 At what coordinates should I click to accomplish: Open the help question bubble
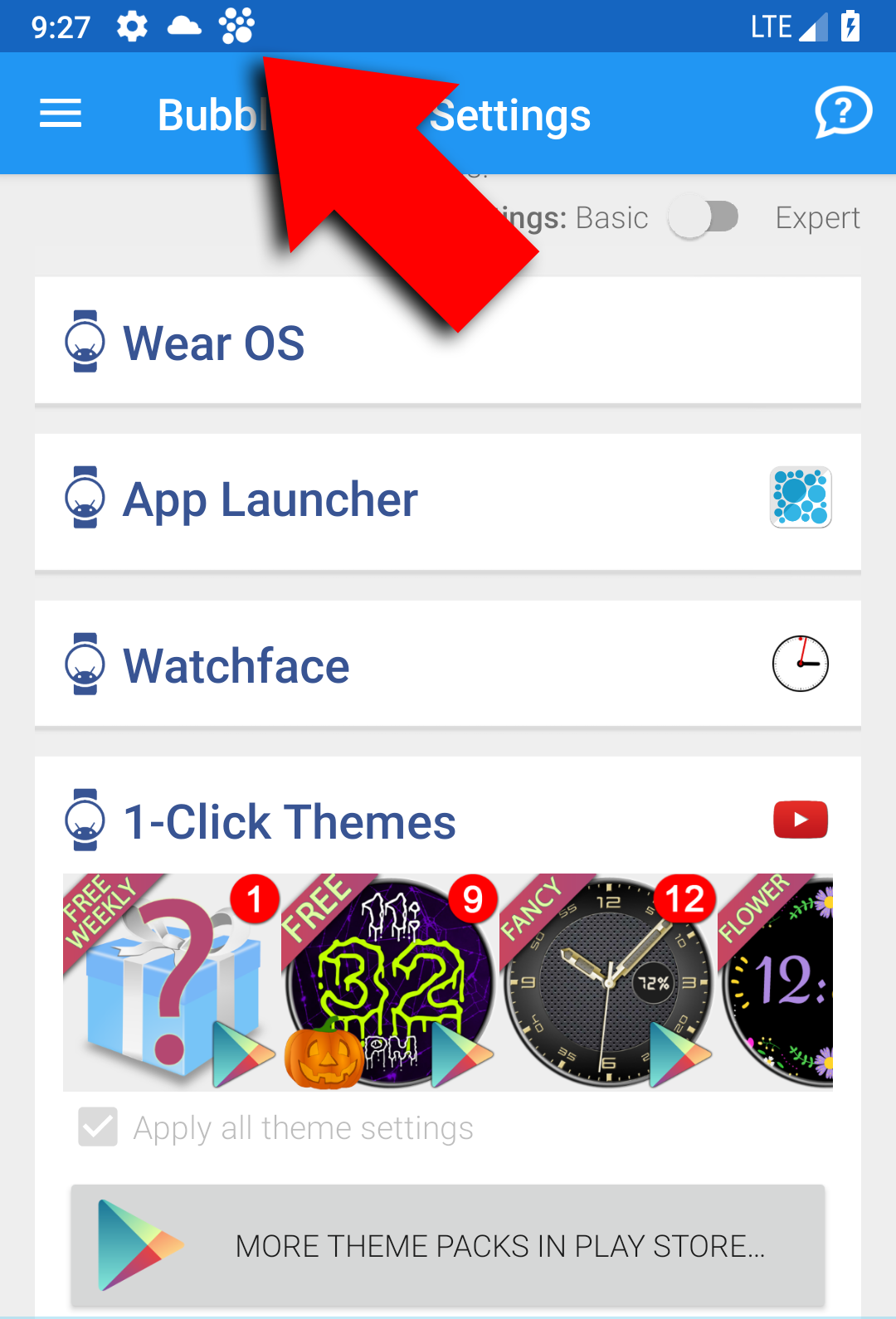point(842,113)
